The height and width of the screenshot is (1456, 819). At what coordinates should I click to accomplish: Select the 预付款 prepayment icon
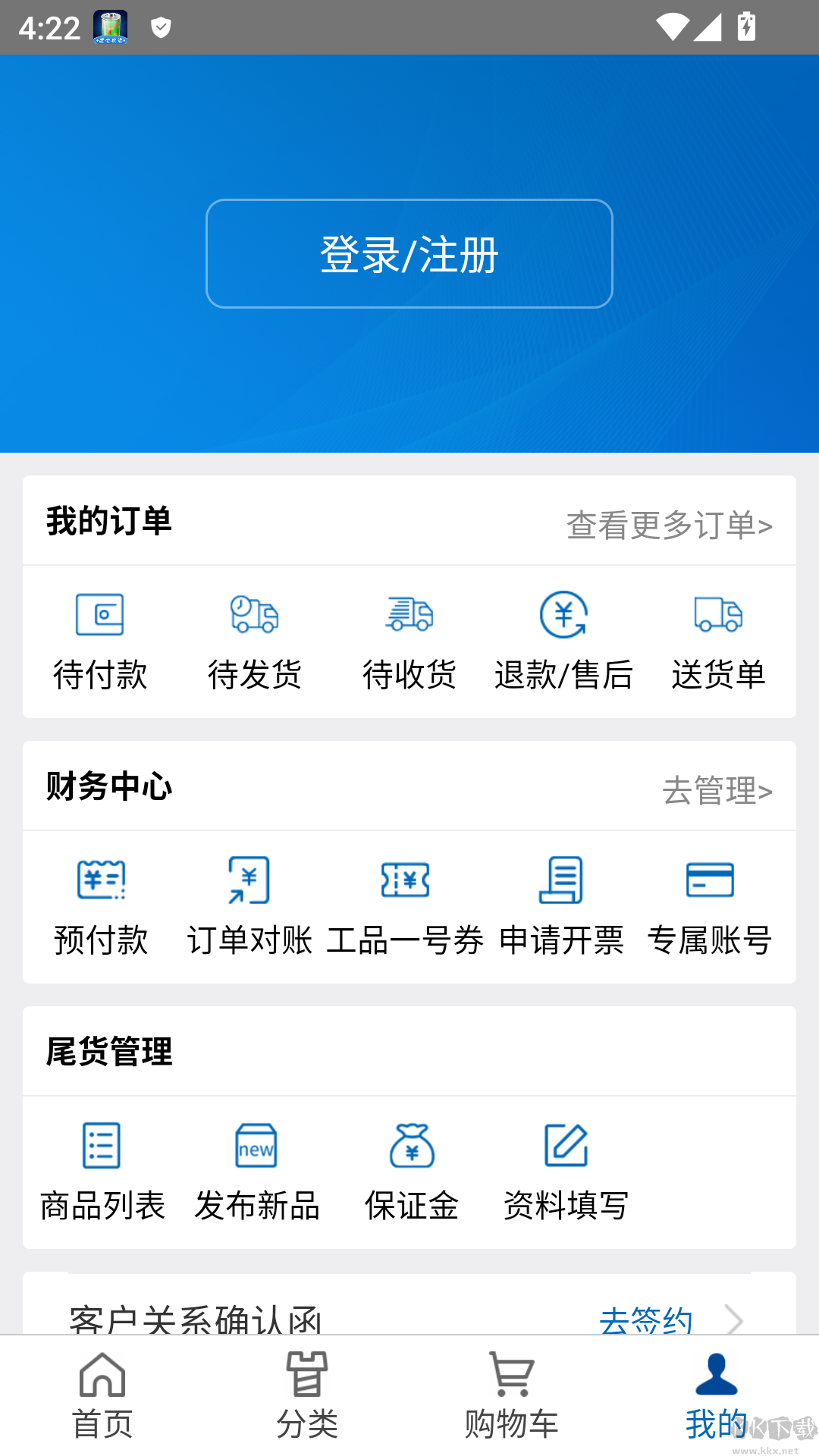[x=101, y=906]
